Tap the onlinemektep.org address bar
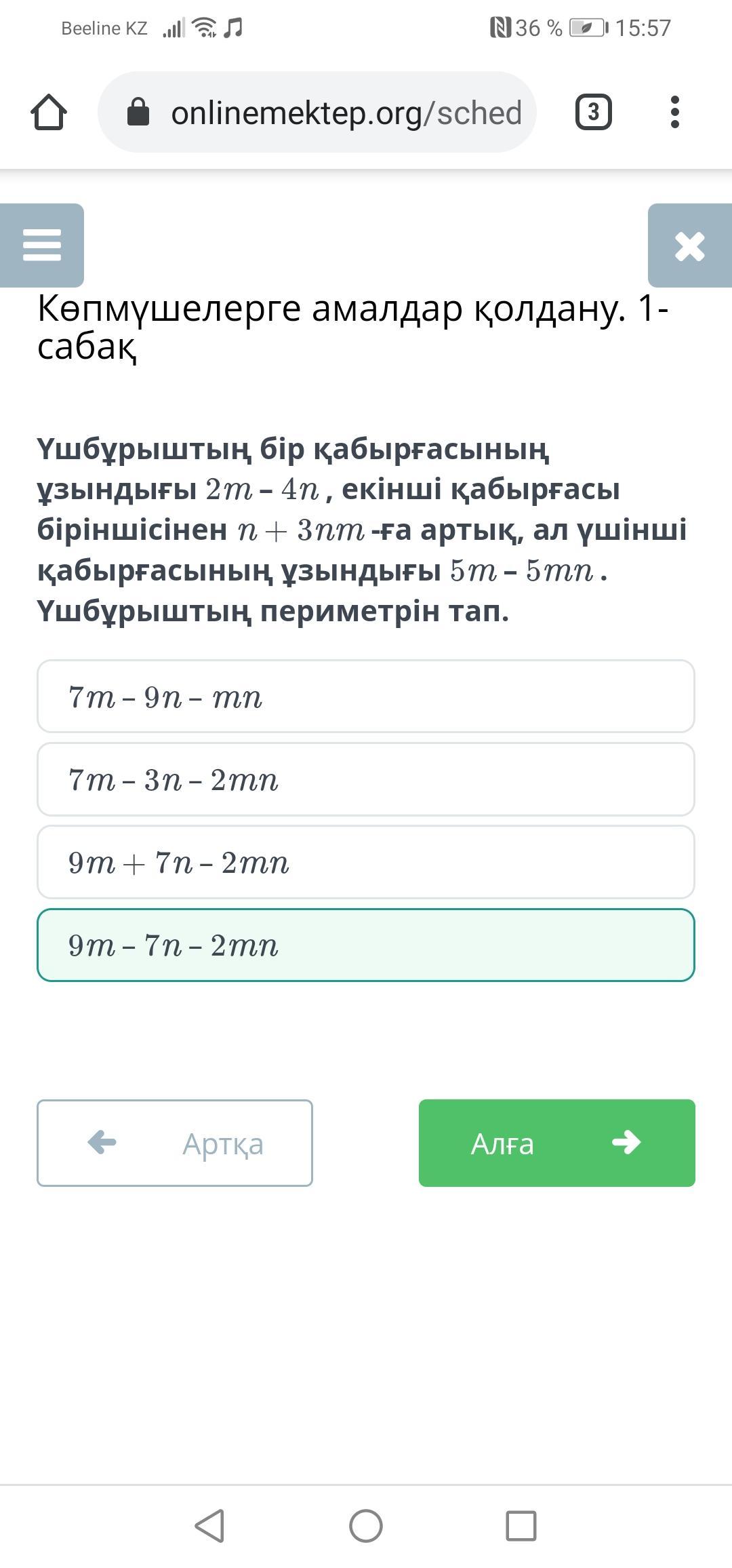732x1568 pixels. pos(317,112)
